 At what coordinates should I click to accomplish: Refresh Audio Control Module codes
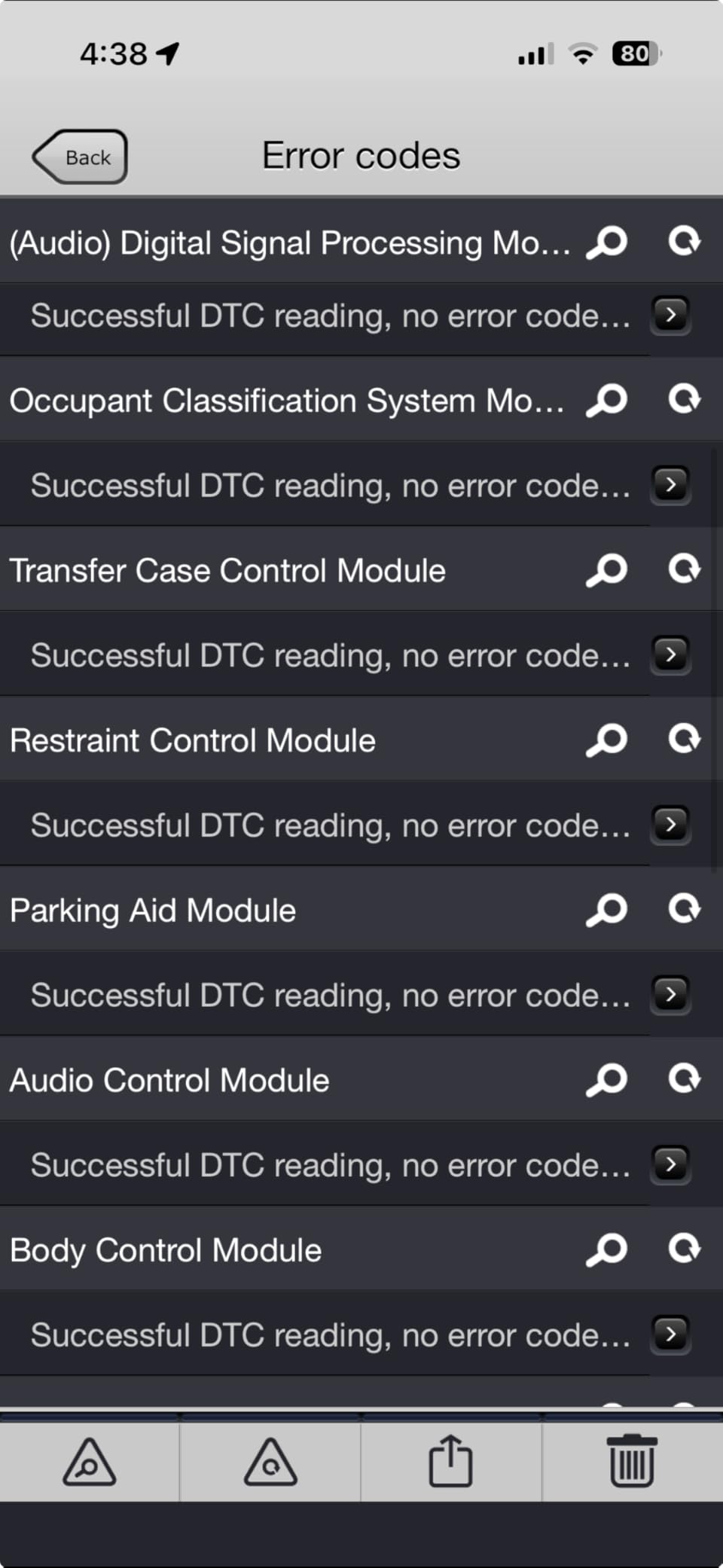pyautogui.click(x=684, y=1080)
